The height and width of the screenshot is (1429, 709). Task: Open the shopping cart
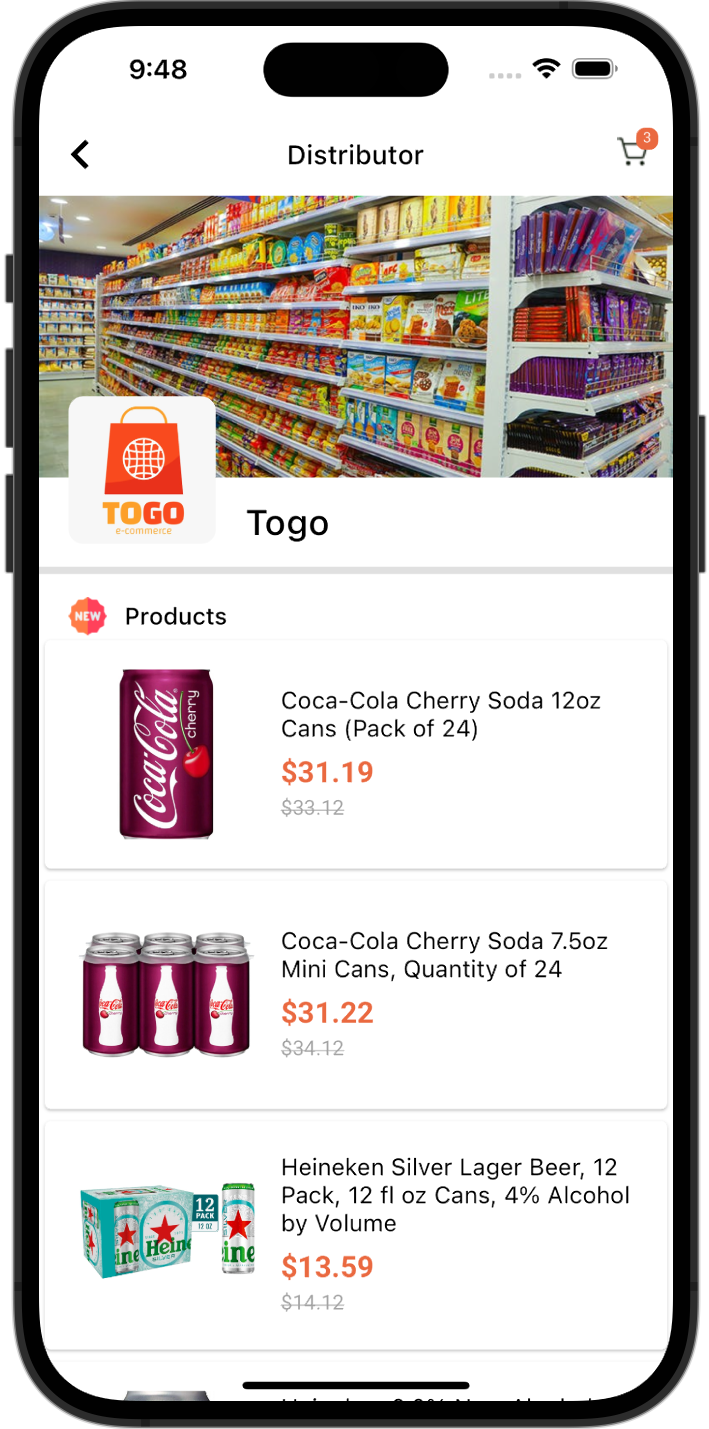[632, 152]
